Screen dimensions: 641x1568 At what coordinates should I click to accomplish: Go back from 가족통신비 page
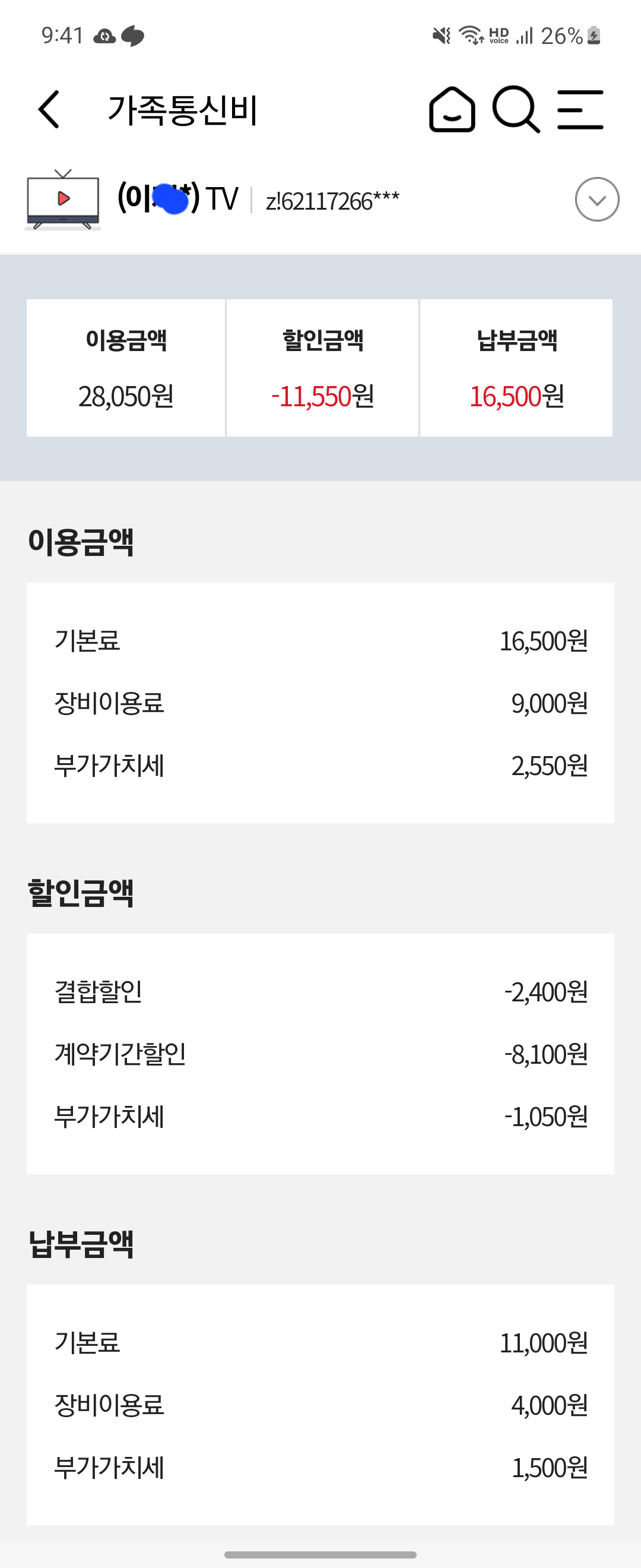tap(49, 109)
